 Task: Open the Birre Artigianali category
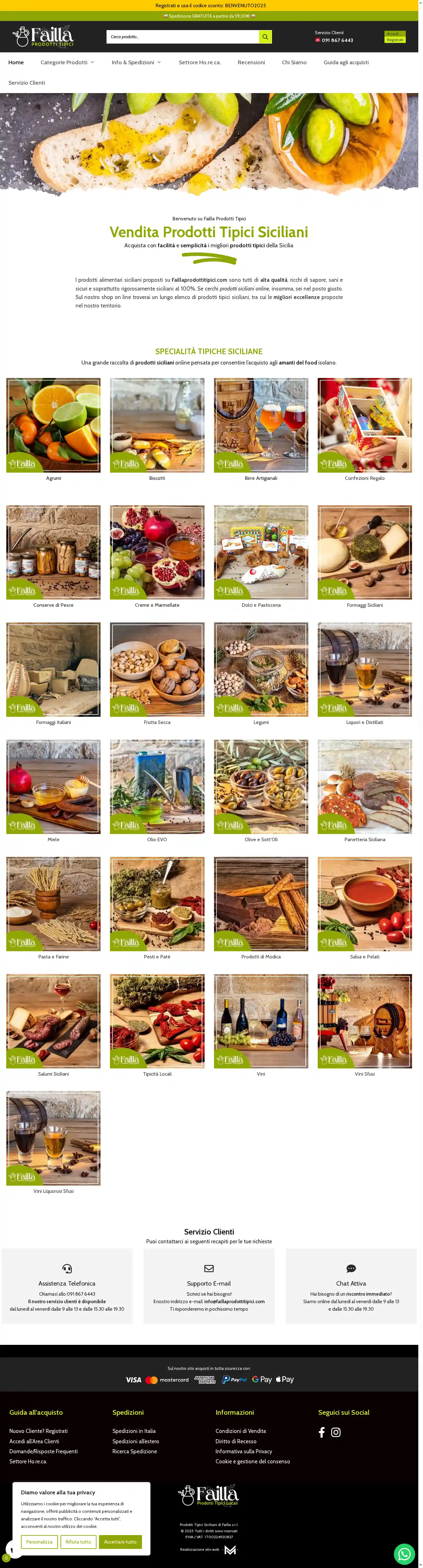click(x=260, y=426)
